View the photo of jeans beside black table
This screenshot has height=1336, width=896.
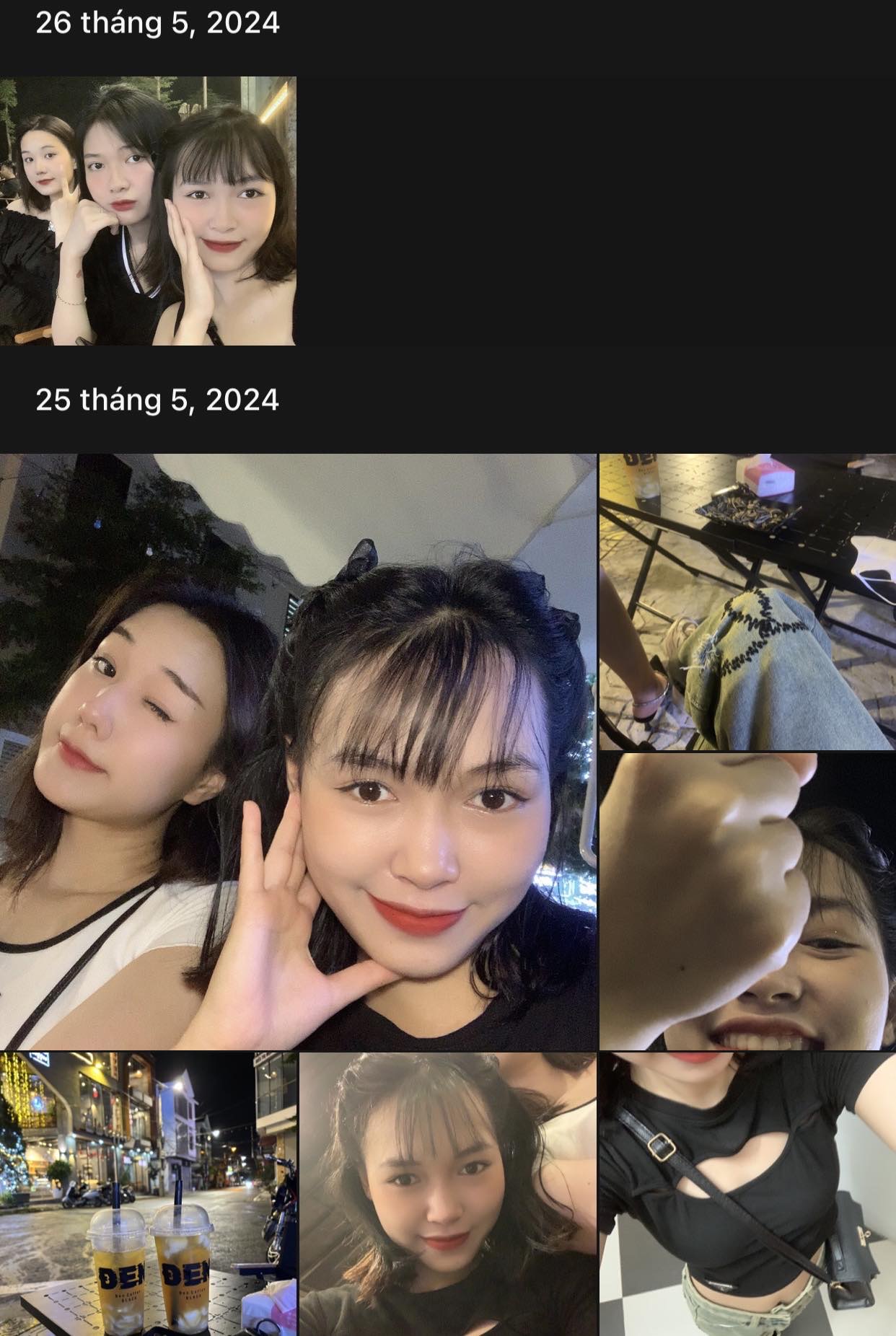(747, 602)
